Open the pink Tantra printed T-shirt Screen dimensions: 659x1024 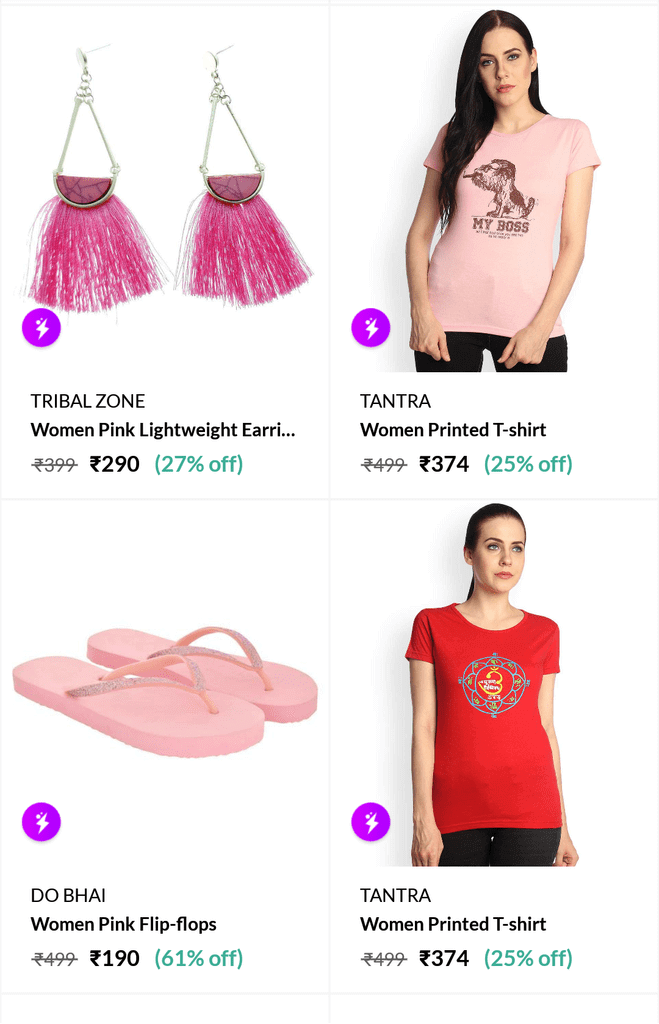[x=494, y=190]
